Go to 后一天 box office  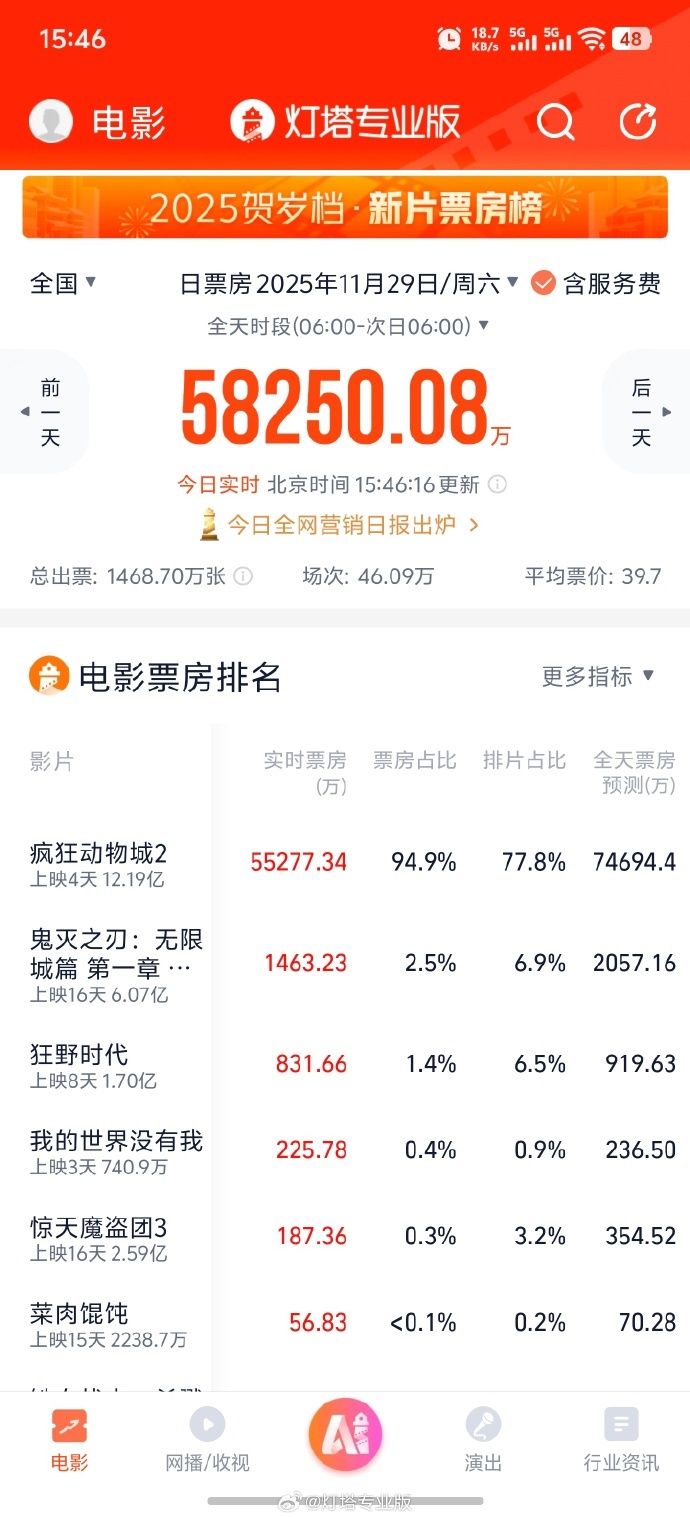point(643,412)
